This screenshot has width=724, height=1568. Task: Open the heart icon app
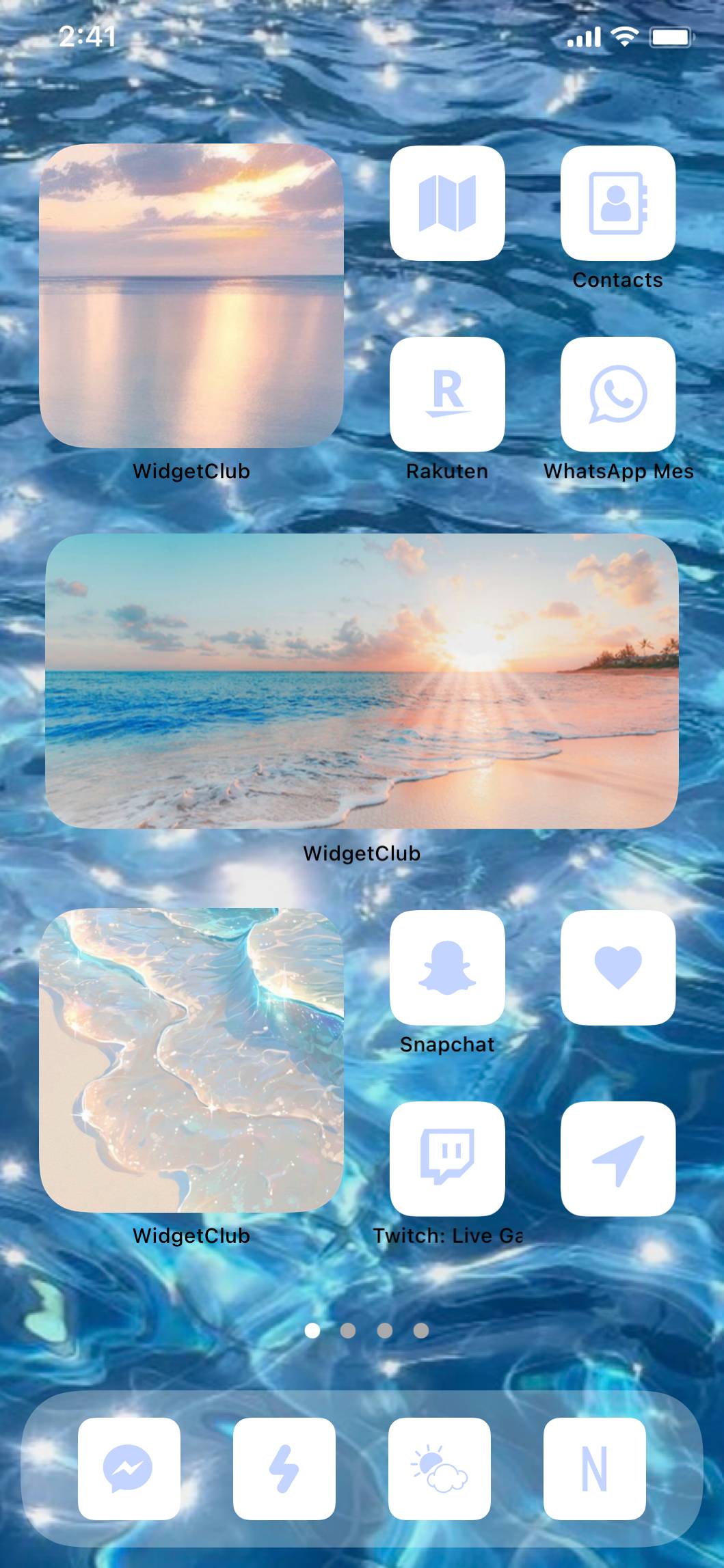point(617,967)
